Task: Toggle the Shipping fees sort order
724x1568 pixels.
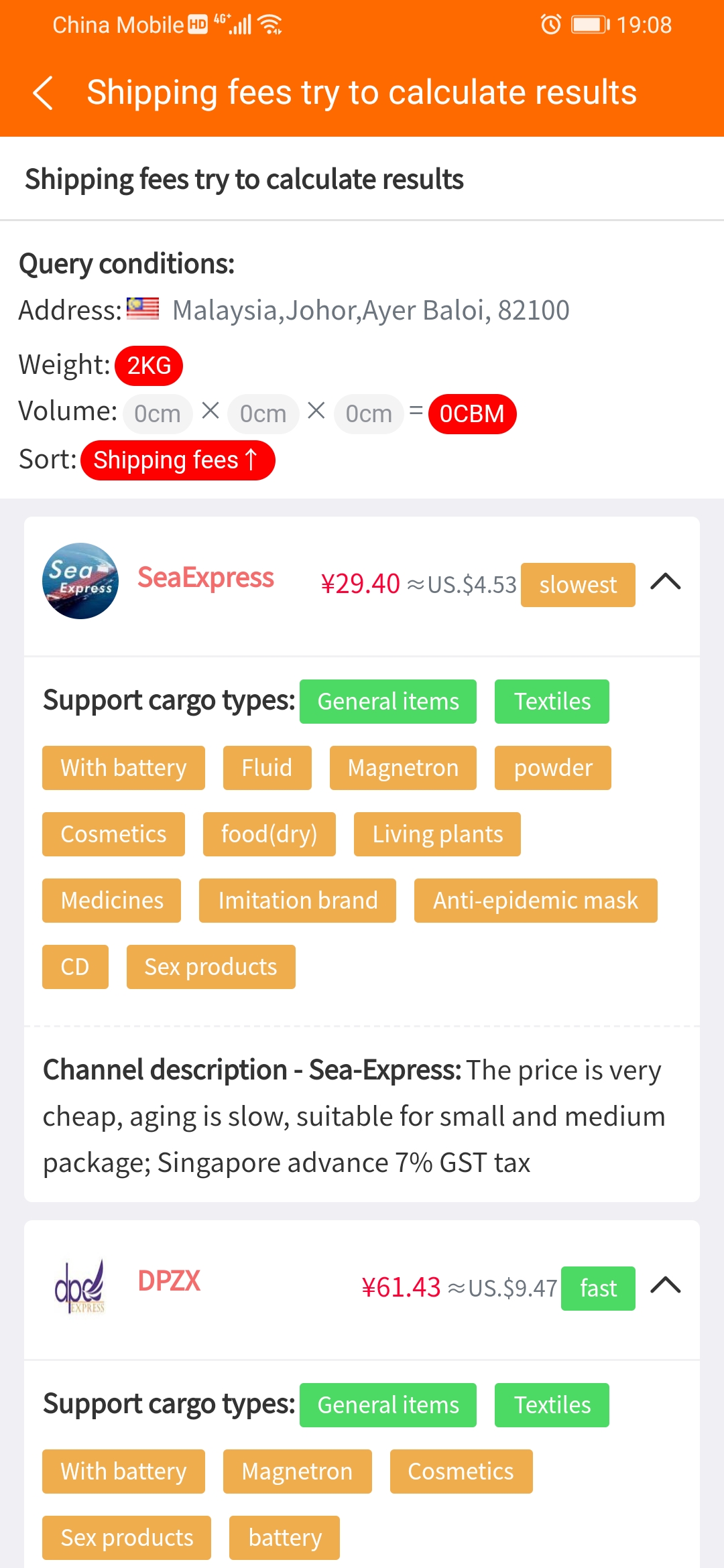Action: click(x=178, y=460)
